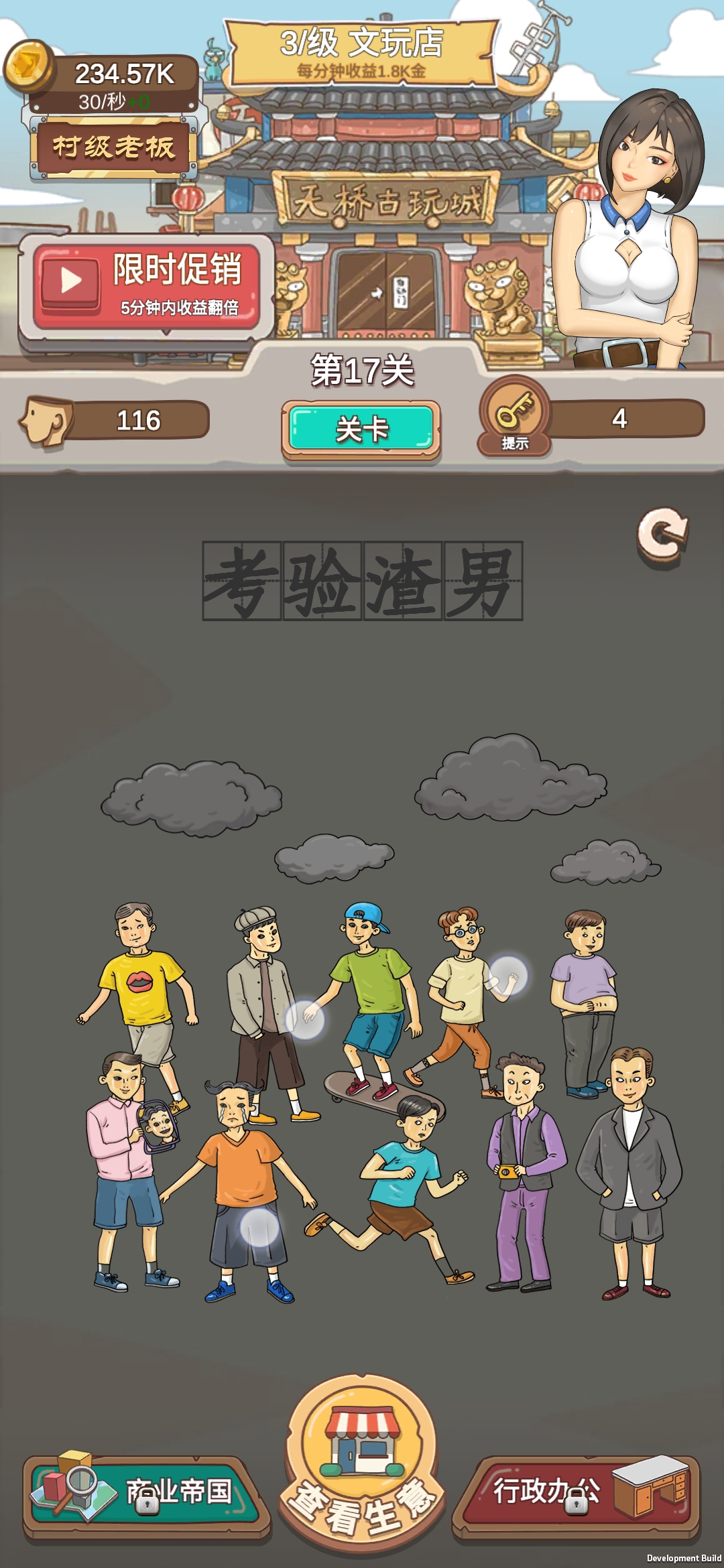Tap the 30/秒 income rate indicator

[x=107, y=102]
